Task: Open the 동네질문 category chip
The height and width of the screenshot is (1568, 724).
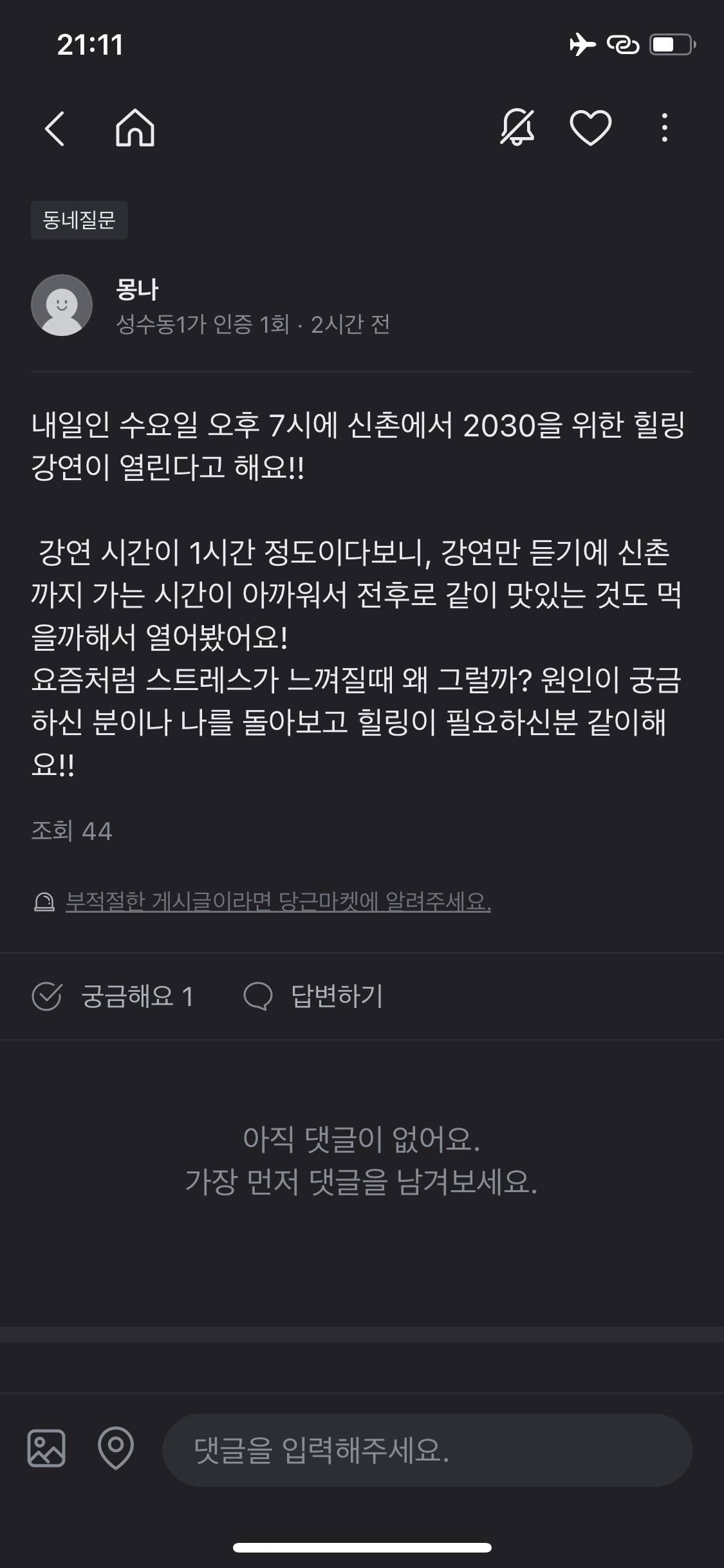Action: point(79,220)
